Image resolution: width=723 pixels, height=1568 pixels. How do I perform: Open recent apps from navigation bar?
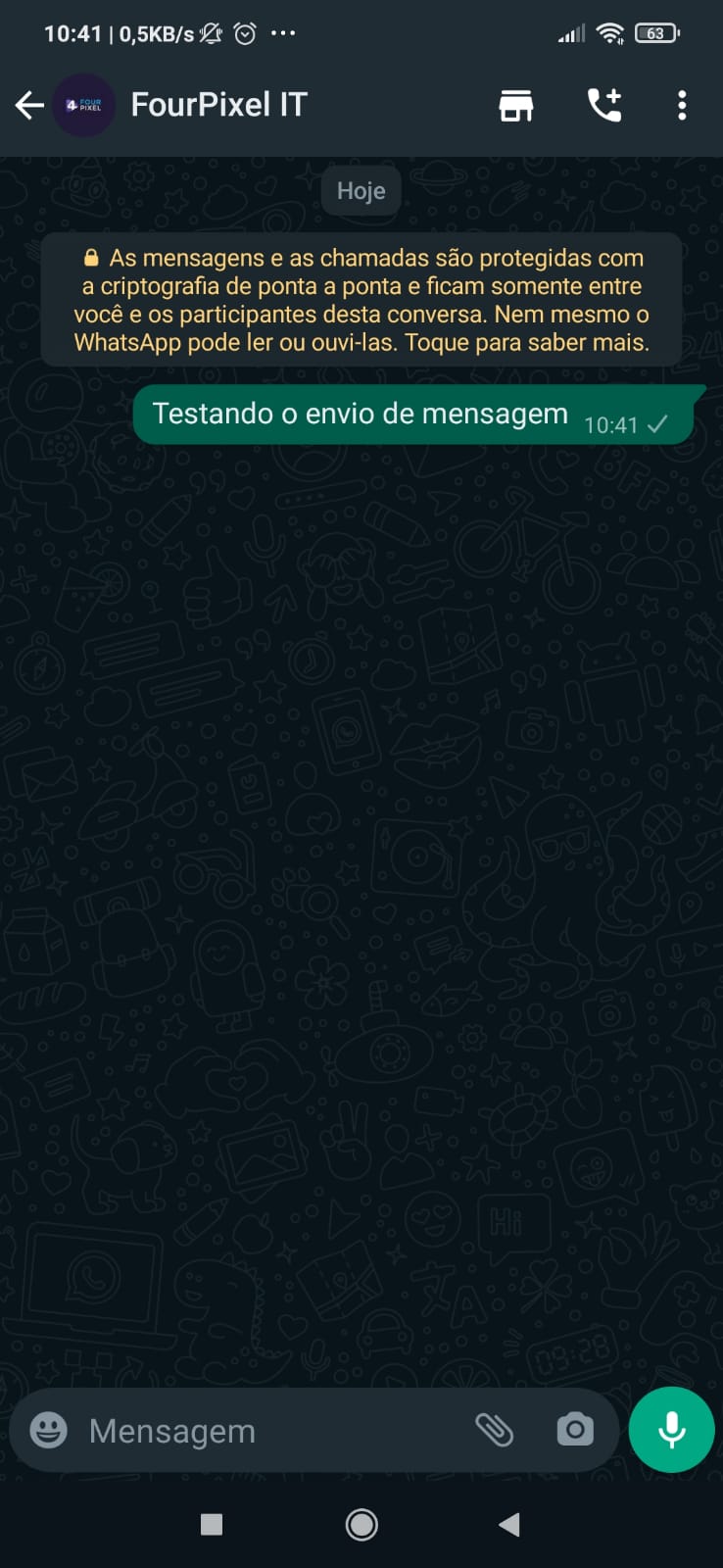click(212, 1524)
